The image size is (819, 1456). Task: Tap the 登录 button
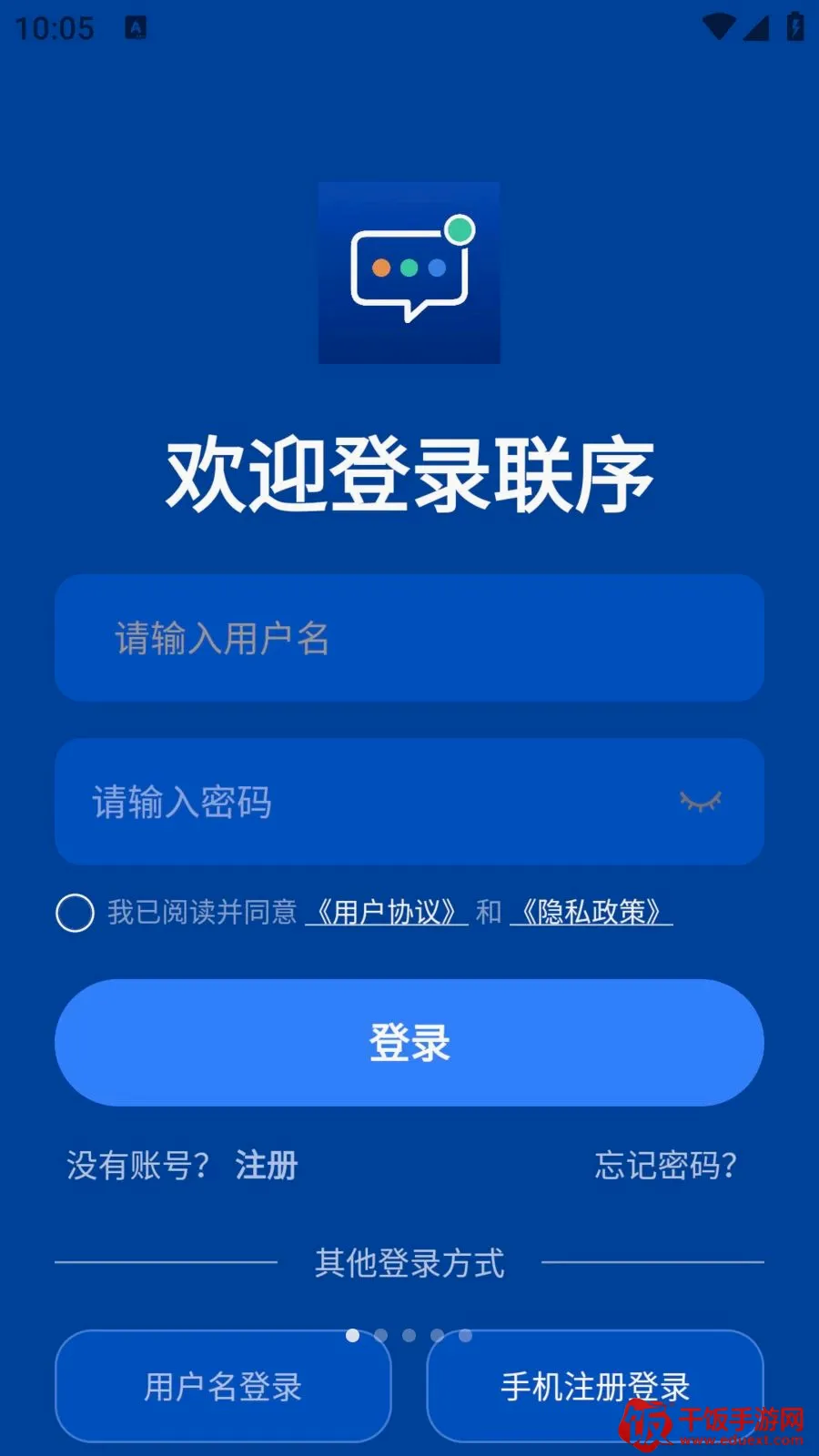point(409,1043)
